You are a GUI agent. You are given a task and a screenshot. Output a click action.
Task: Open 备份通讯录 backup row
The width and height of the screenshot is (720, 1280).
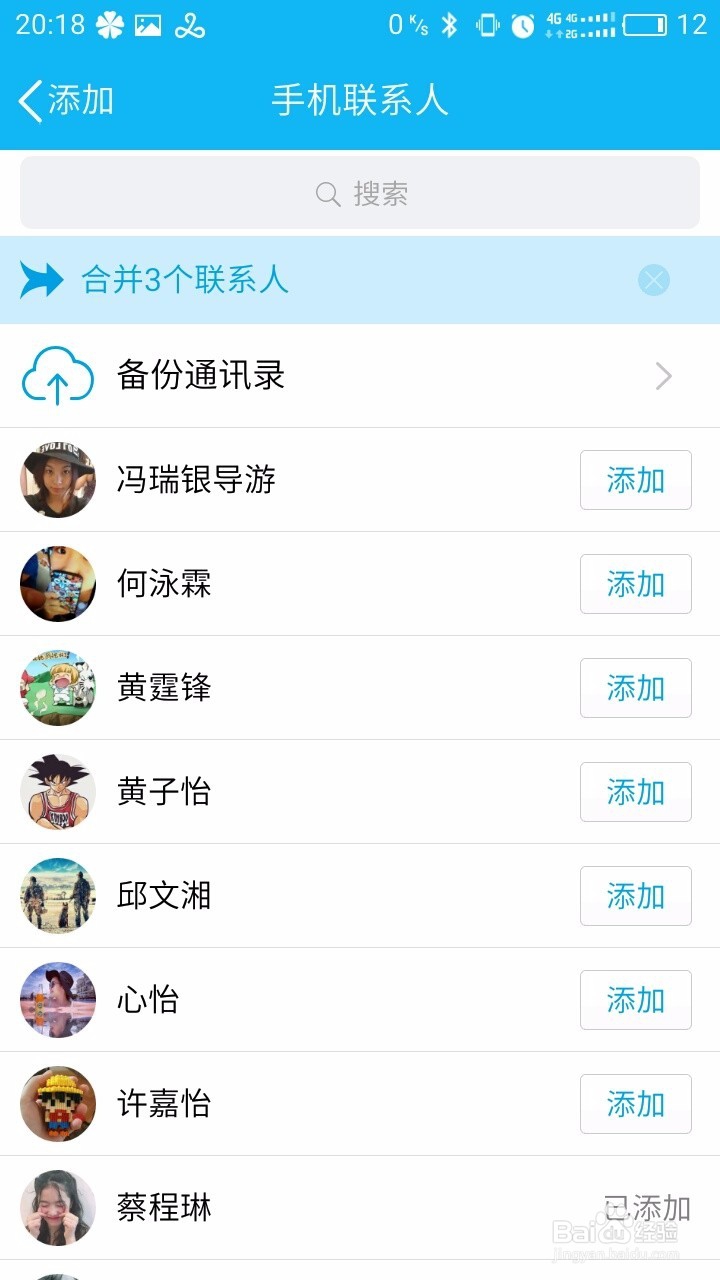tap(360, 376)
